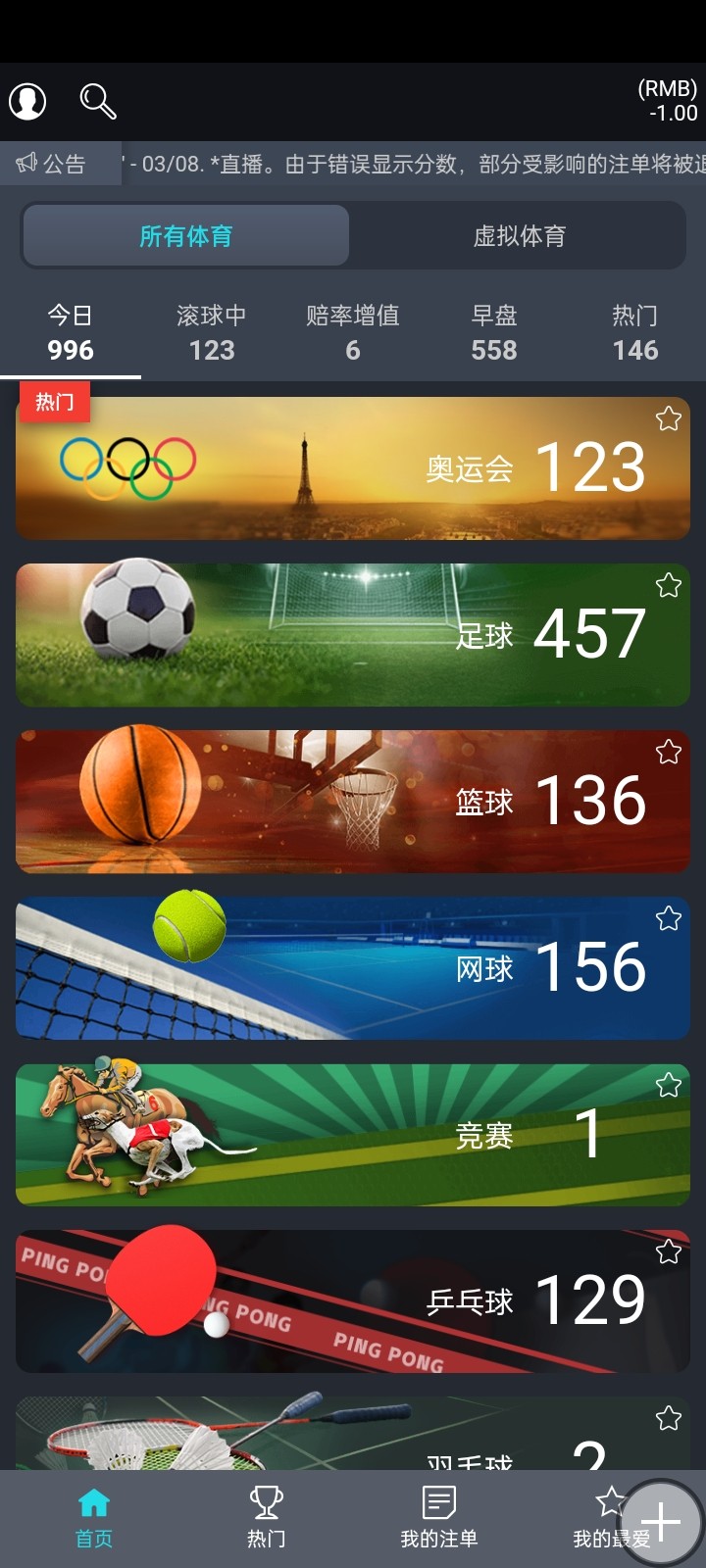This screenshot has width=706, height=1568.
Task: Tap the floating plus button
Action: point(662,1523)
